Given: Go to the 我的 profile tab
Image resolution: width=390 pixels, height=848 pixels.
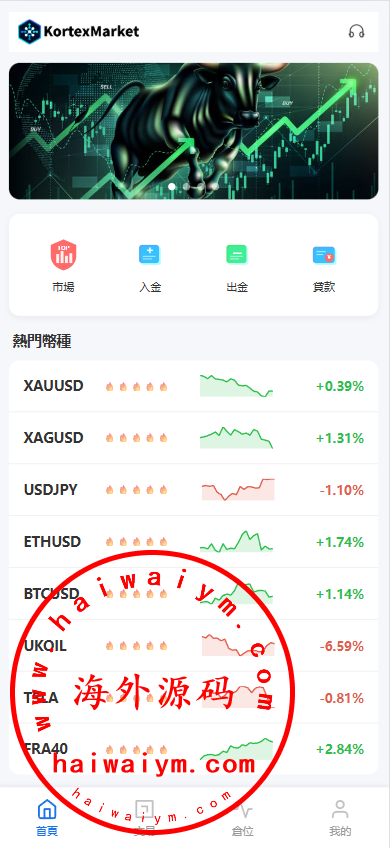Looking at the screenshot, I should pyautogui.click(x=340, y=818).
